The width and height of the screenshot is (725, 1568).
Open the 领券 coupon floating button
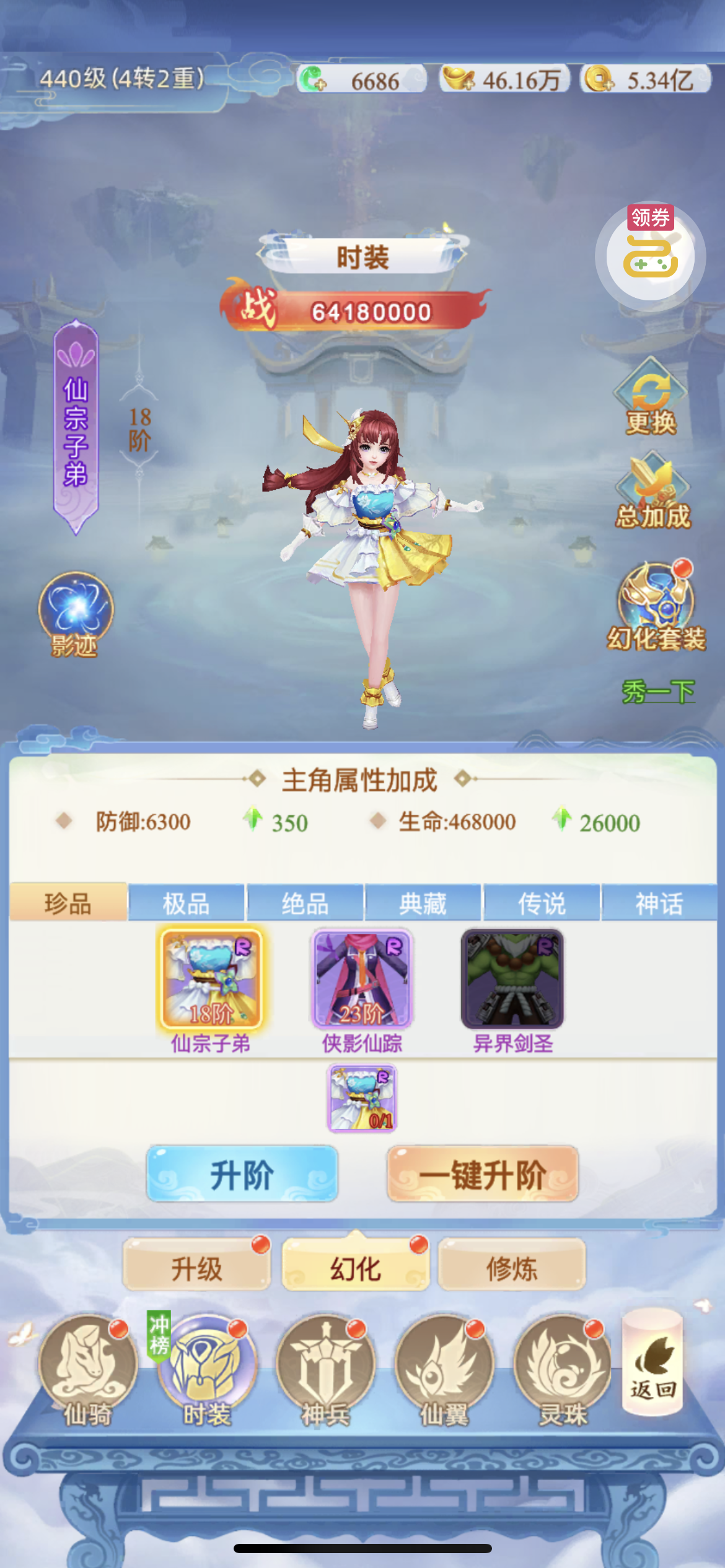(x=650, y=255)
